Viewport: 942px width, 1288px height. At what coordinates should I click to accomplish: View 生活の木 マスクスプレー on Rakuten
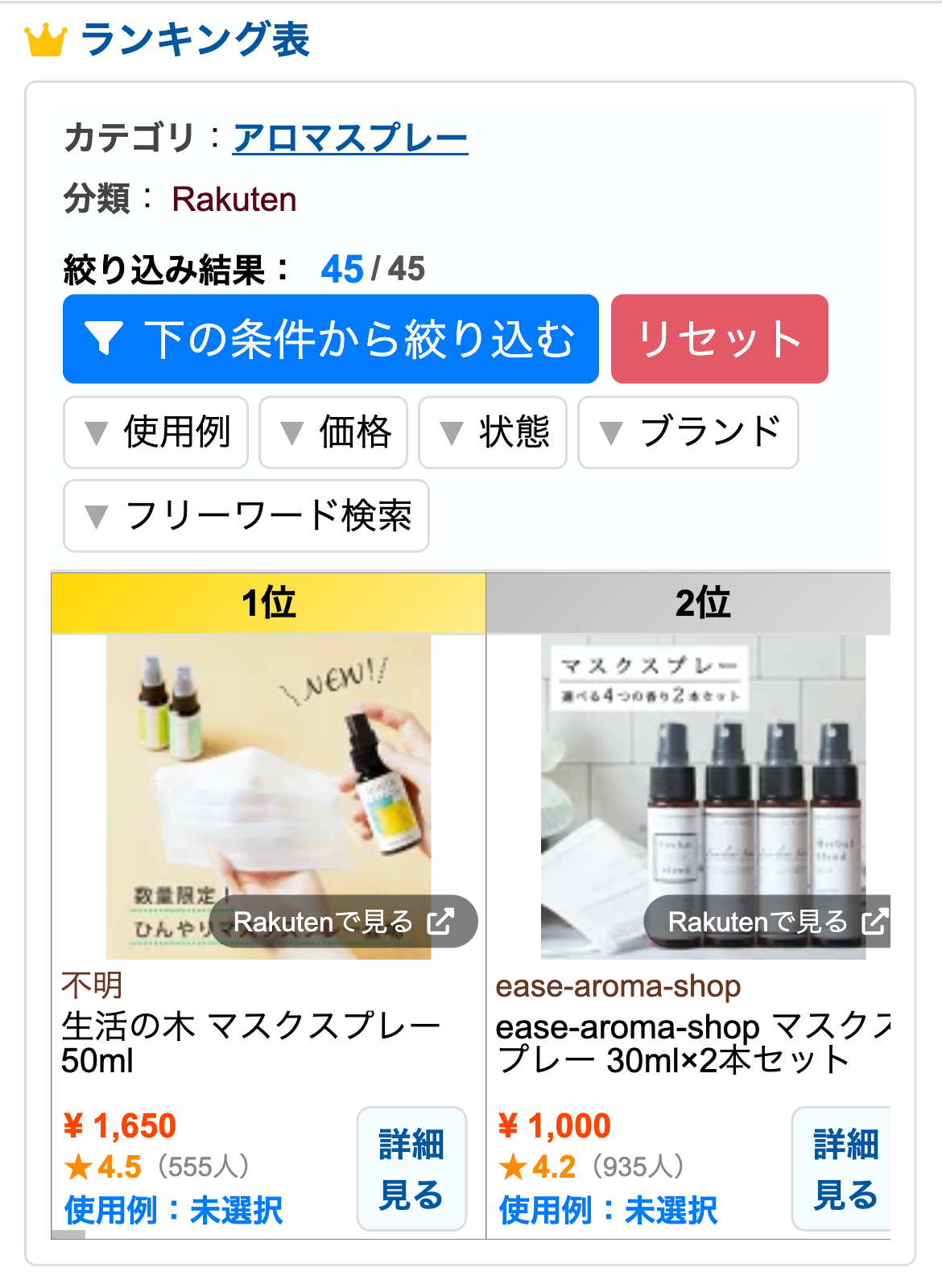pyautogui.click(x=344, y=922)
